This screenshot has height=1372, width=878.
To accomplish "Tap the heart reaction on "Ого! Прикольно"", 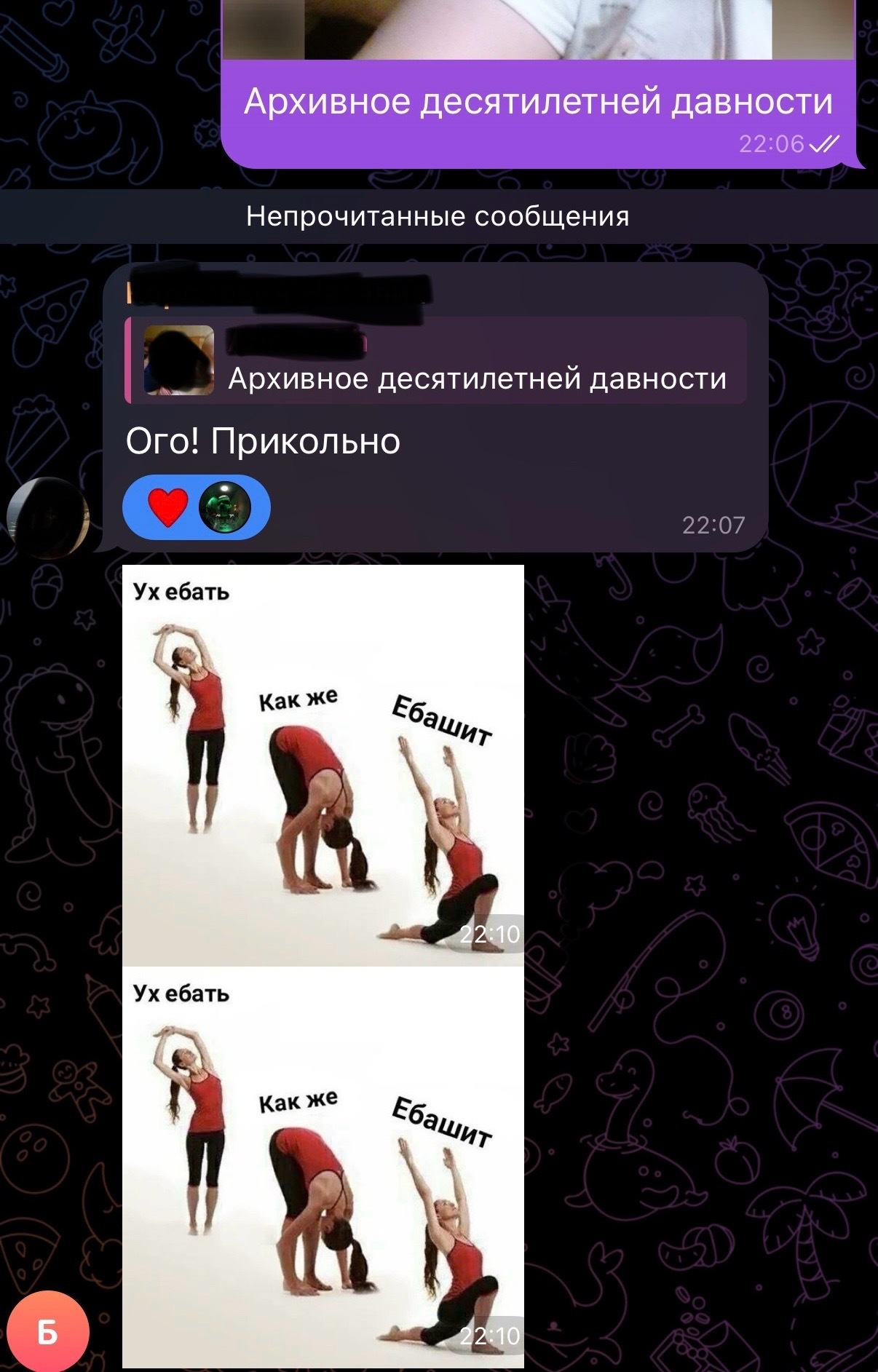I will click(x=168, y=507).
